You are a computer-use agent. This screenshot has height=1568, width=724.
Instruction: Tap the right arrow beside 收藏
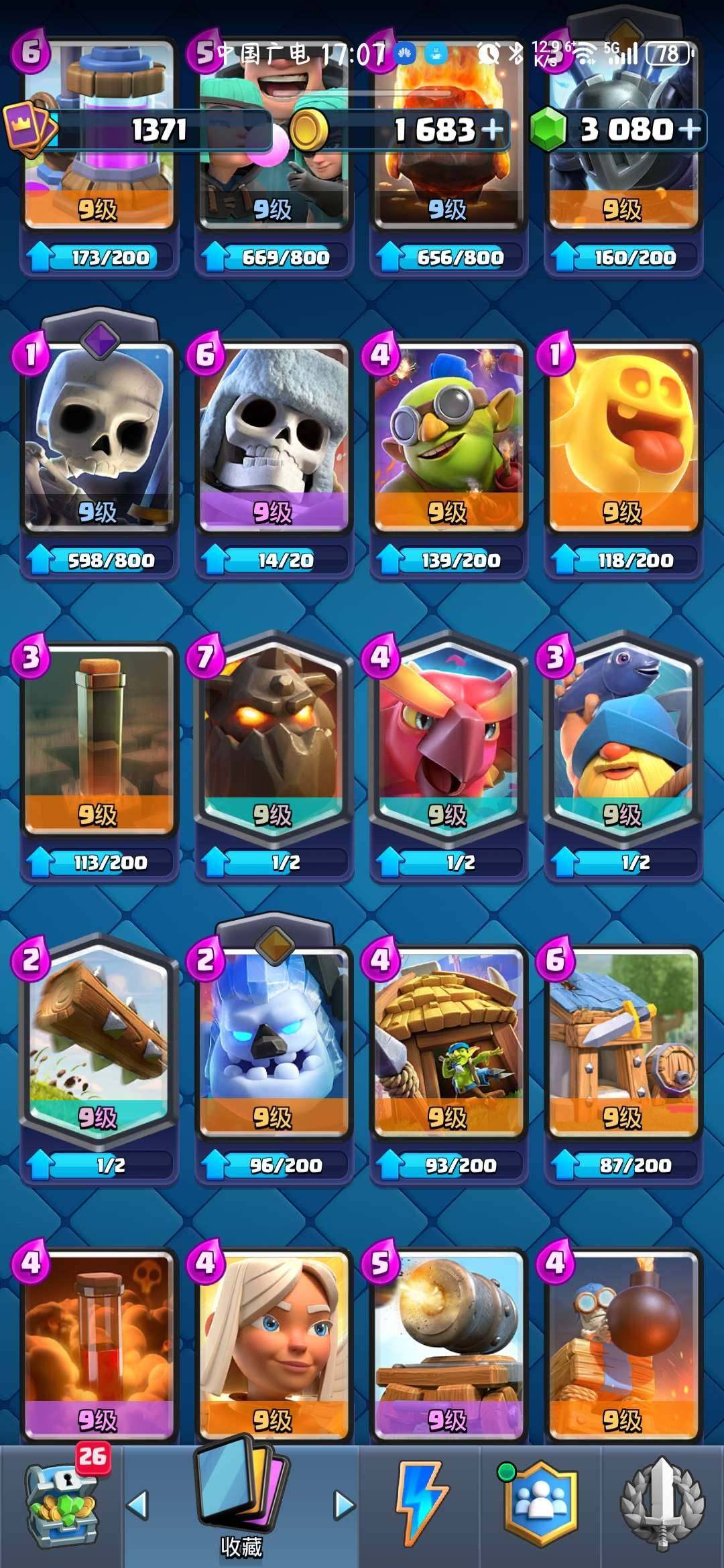345,1505
